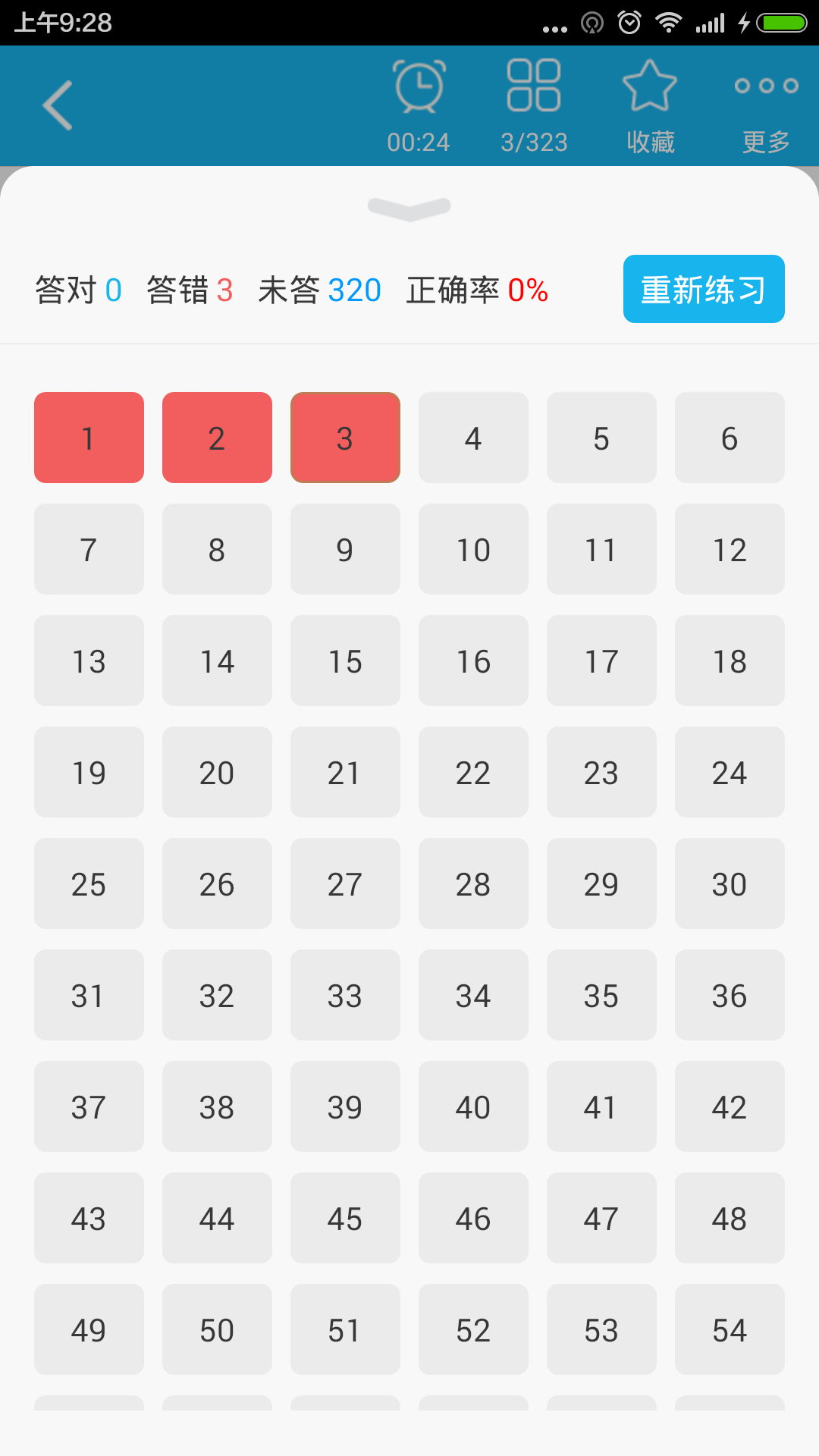
Task: Tap the 重新练习 button to restart practice
Action: 704,289
